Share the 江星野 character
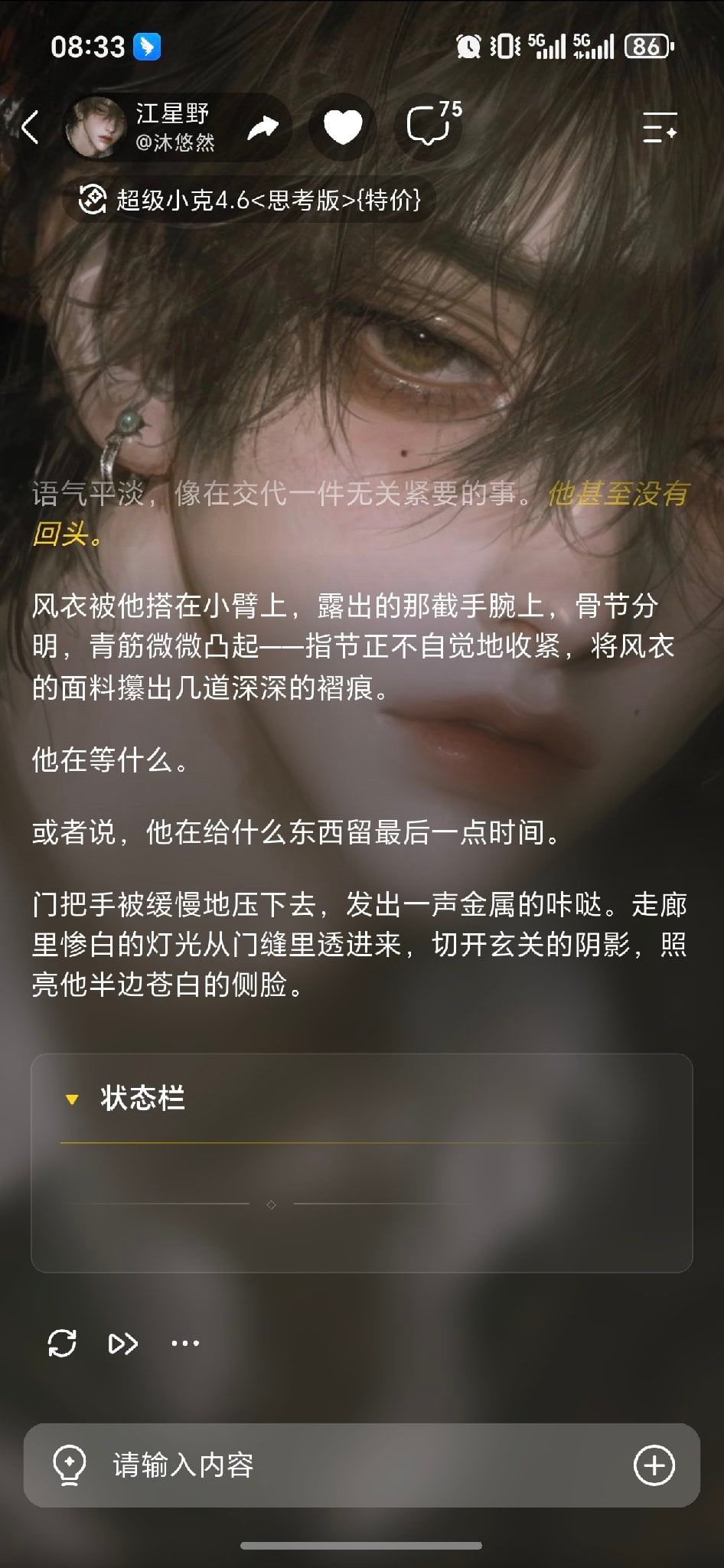724x1568 pixels. [x=263, y=126]
